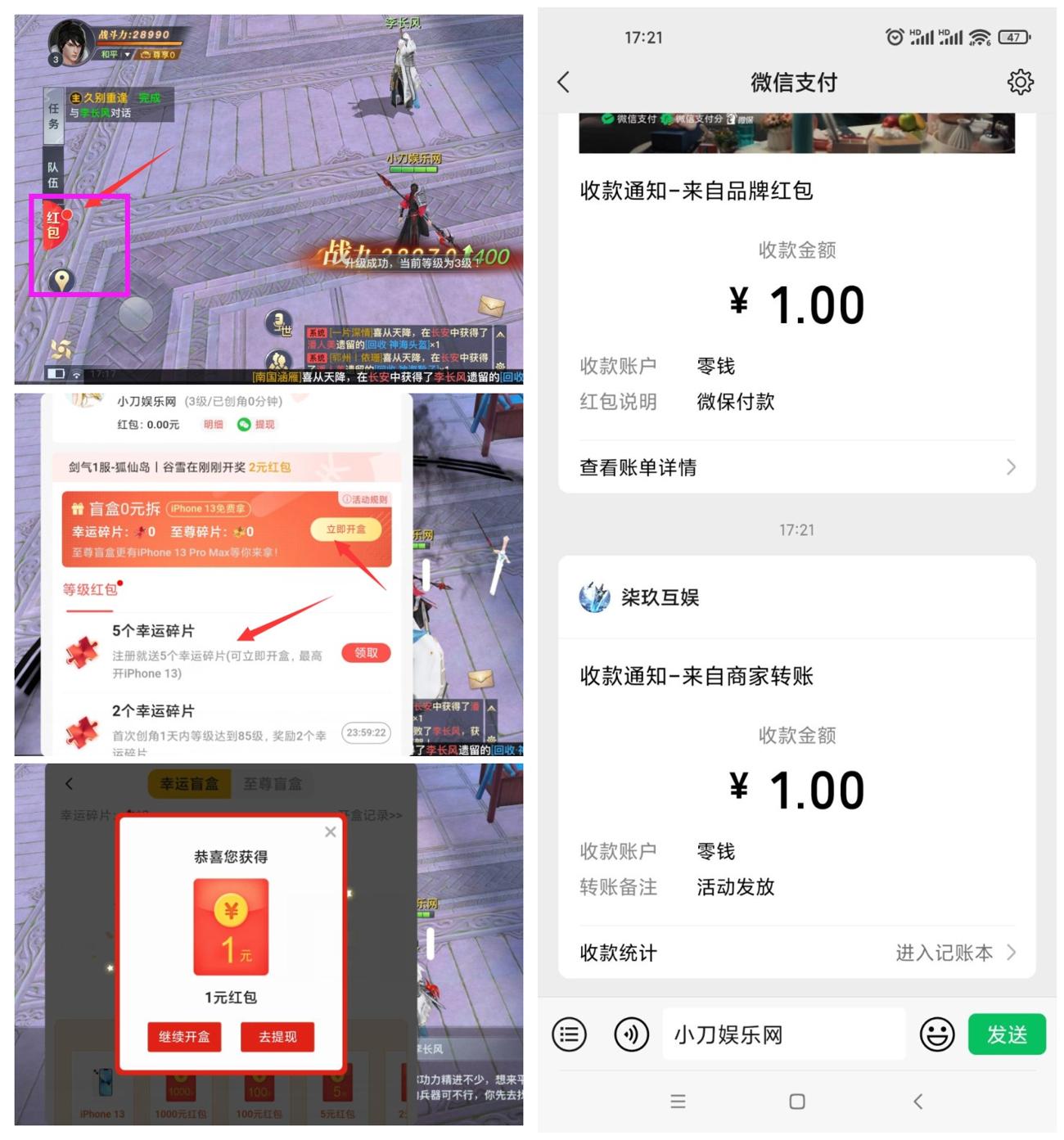Tap the location pin icon below the 红包 button
This screenshot has height=1140, width=1064.
[61, 281]
